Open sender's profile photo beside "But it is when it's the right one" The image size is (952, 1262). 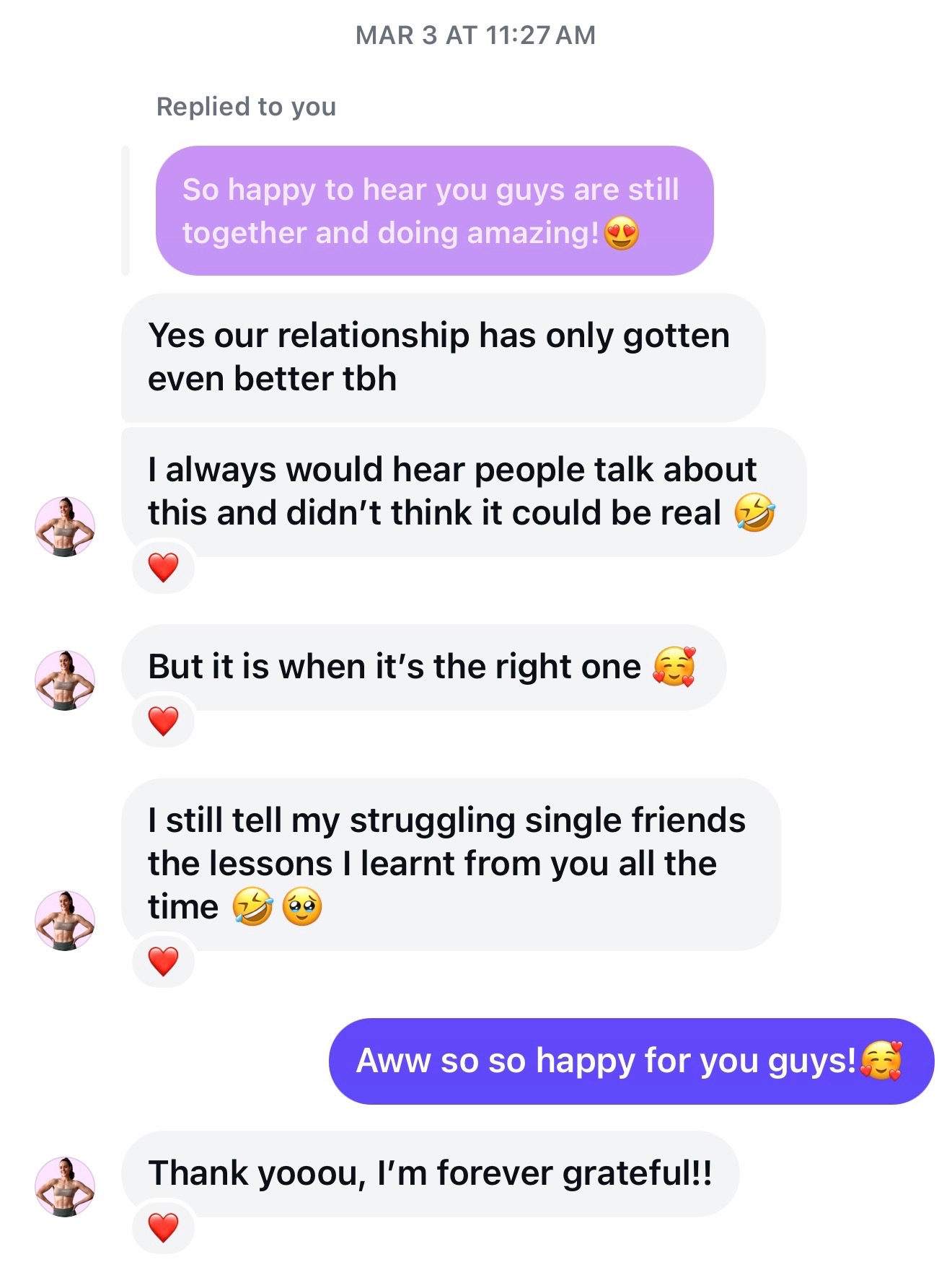pyautogui.click(x=65, y=680)
